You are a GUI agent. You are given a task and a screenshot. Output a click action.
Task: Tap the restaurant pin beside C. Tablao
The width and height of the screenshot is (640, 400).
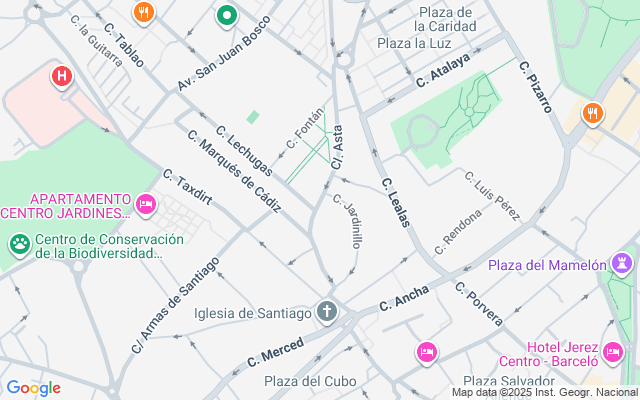pyautogui.click(x=144, y=13)
